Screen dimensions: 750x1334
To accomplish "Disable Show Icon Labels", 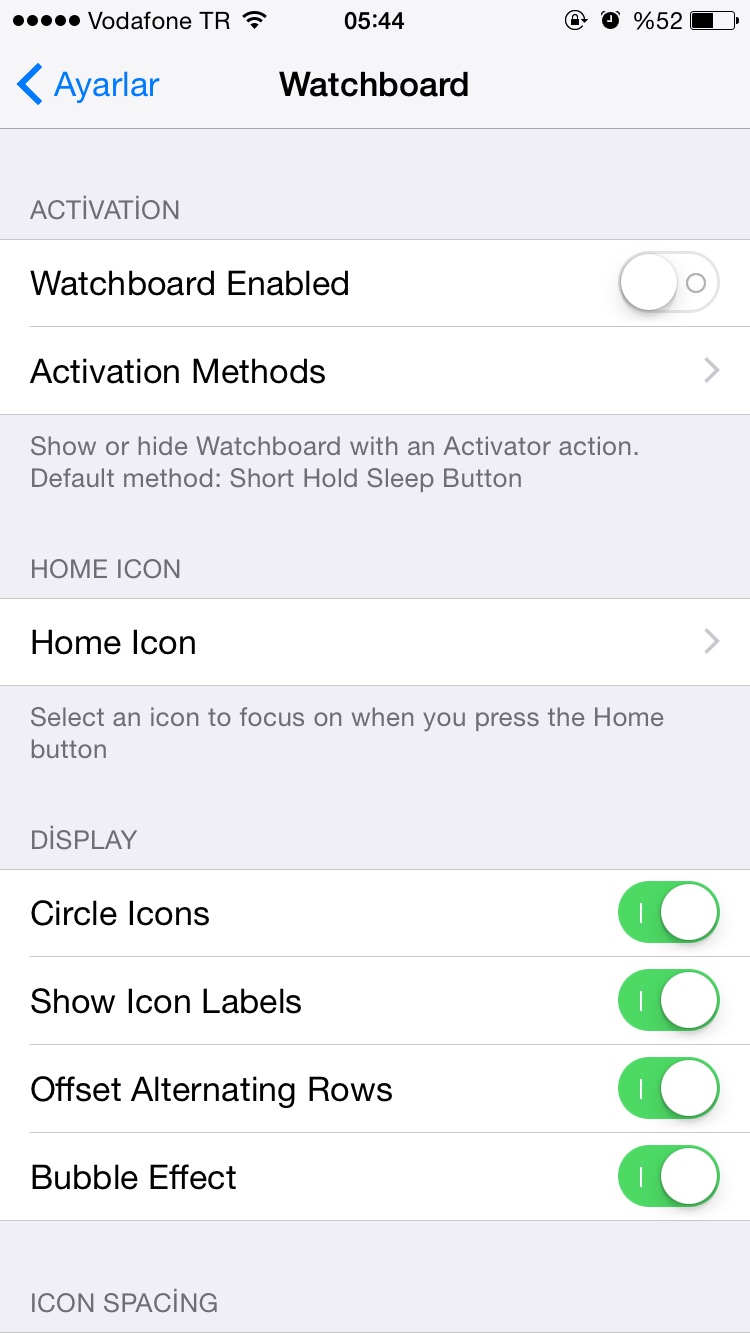I will (x=669, y=1001).
